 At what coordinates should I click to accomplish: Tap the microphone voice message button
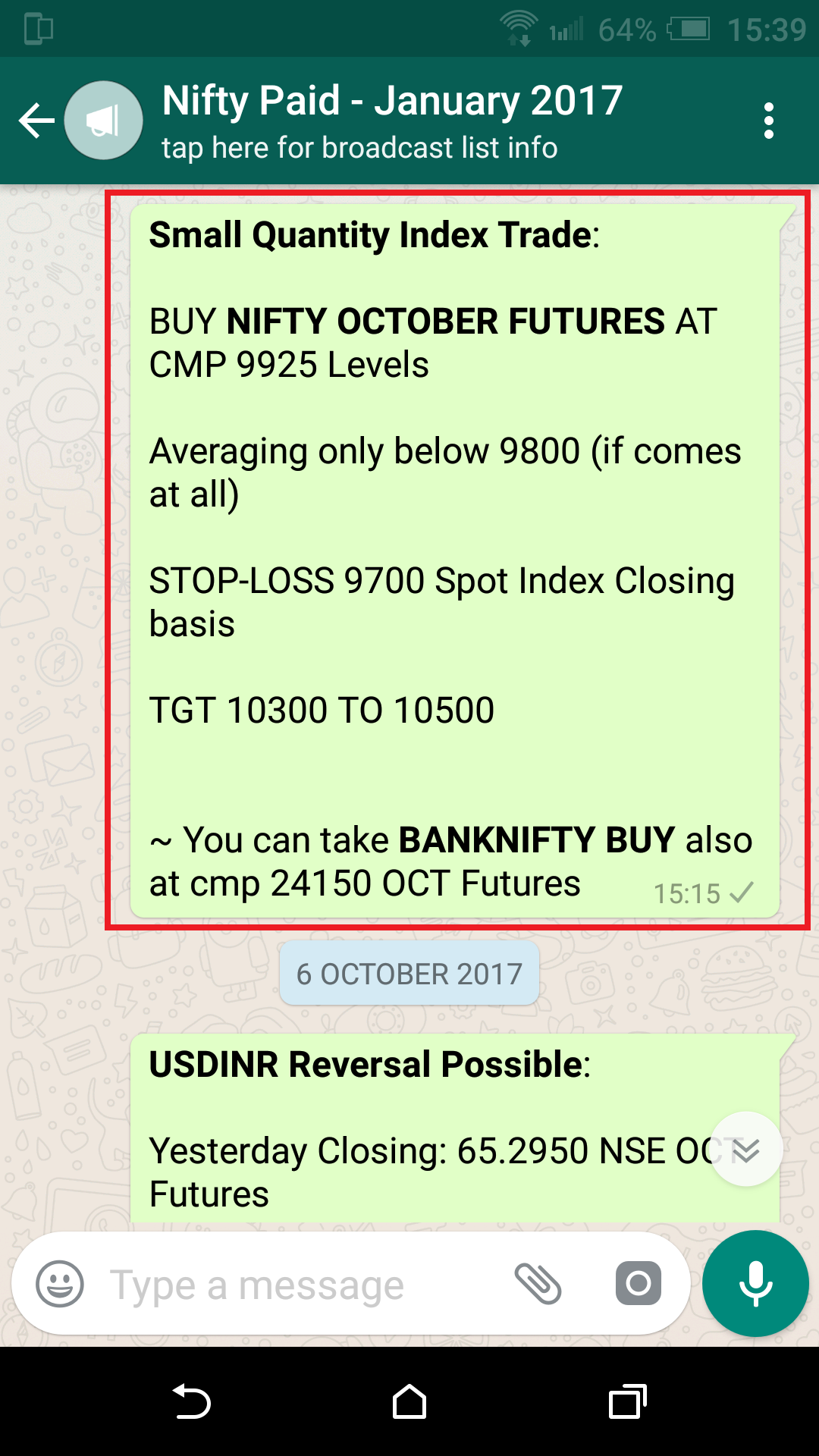755,1283
